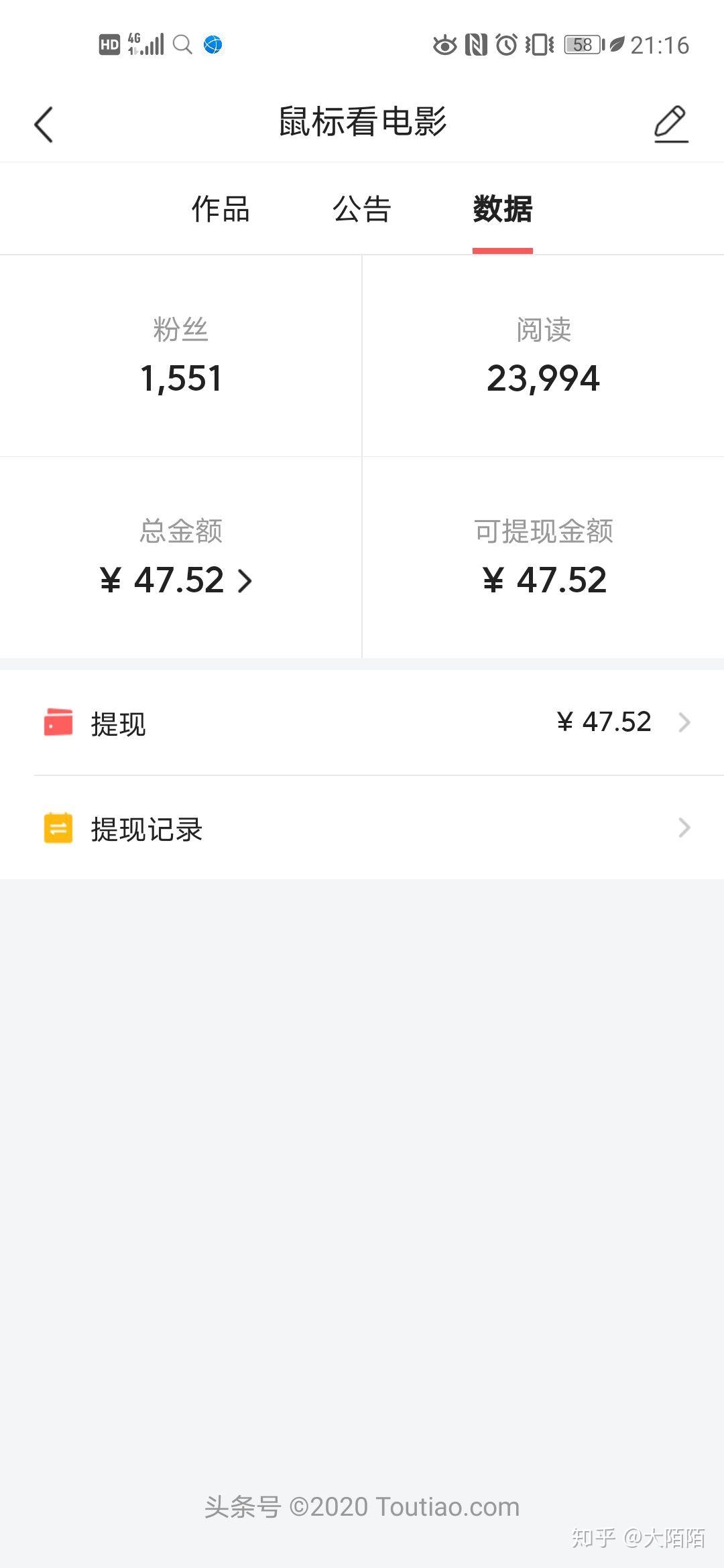
Task: Open the 提现 withdrawal row
Action: (x=362, y=722)
